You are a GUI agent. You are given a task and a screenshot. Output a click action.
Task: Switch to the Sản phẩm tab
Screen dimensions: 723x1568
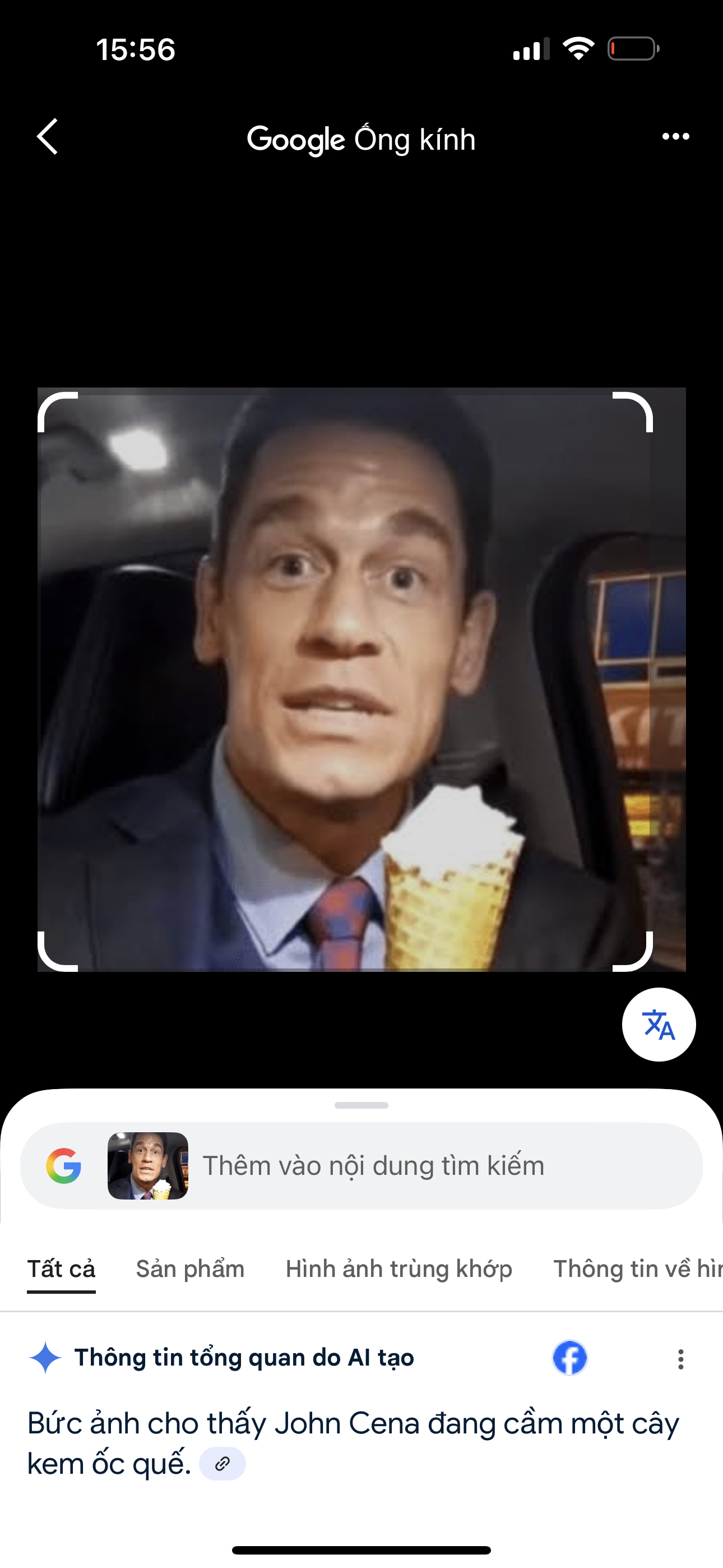pyautogui.click(x=190, y=1269)
